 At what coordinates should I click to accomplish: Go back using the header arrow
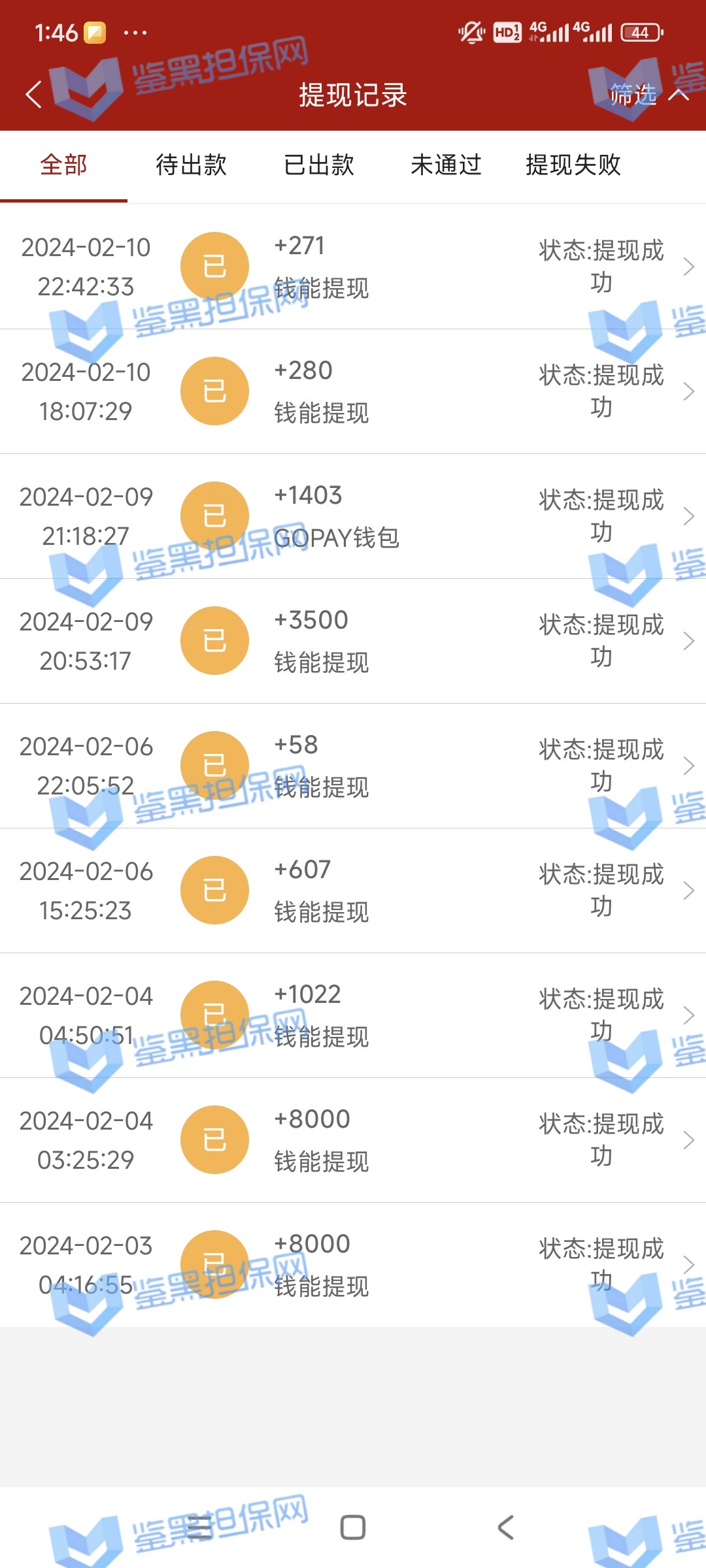coord(34,95)
